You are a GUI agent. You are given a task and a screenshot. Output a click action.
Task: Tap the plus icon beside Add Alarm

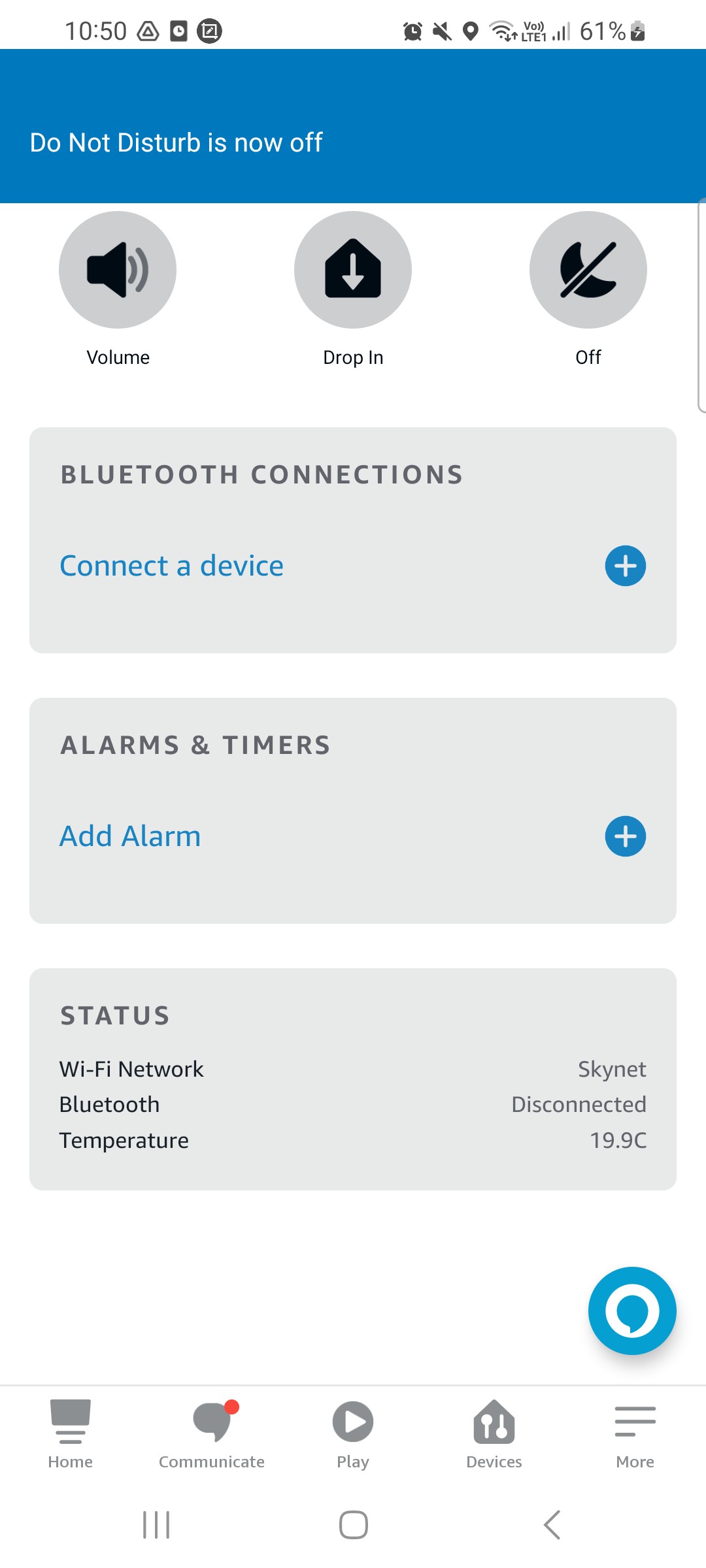tap(626, 836)
